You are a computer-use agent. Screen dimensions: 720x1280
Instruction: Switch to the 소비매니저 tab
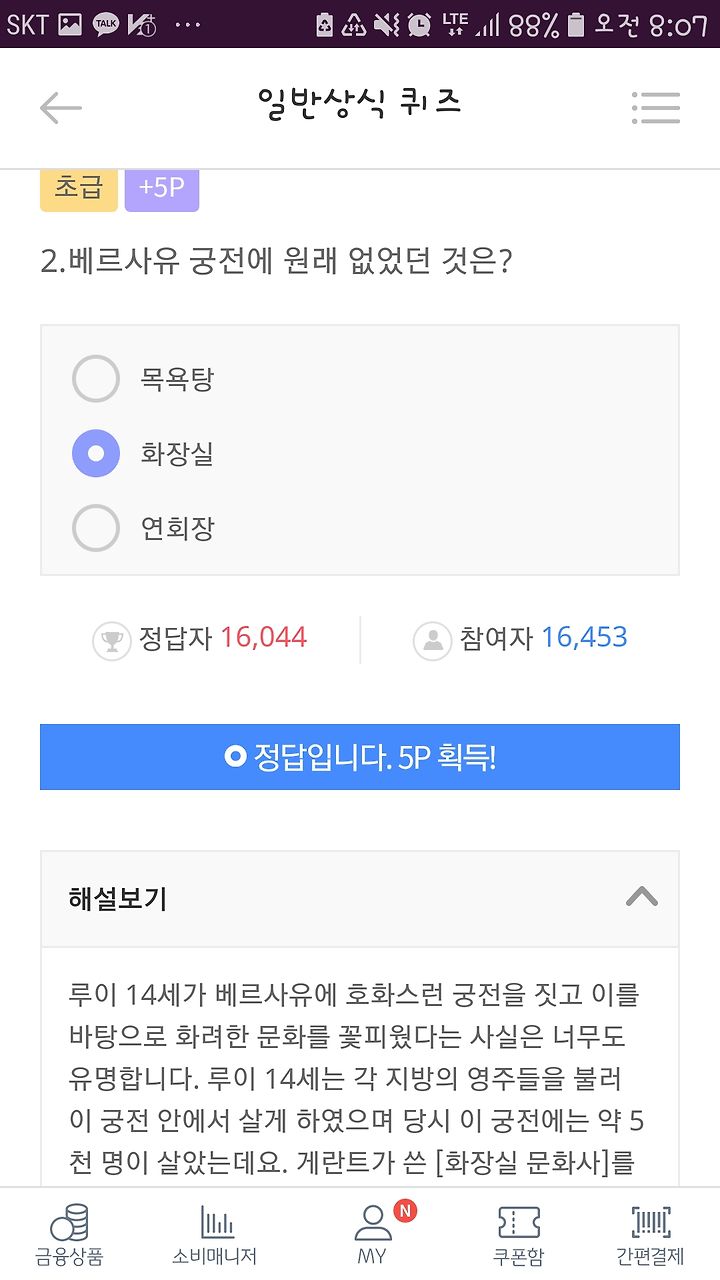pyautogui.click(x=215, y=1235)
